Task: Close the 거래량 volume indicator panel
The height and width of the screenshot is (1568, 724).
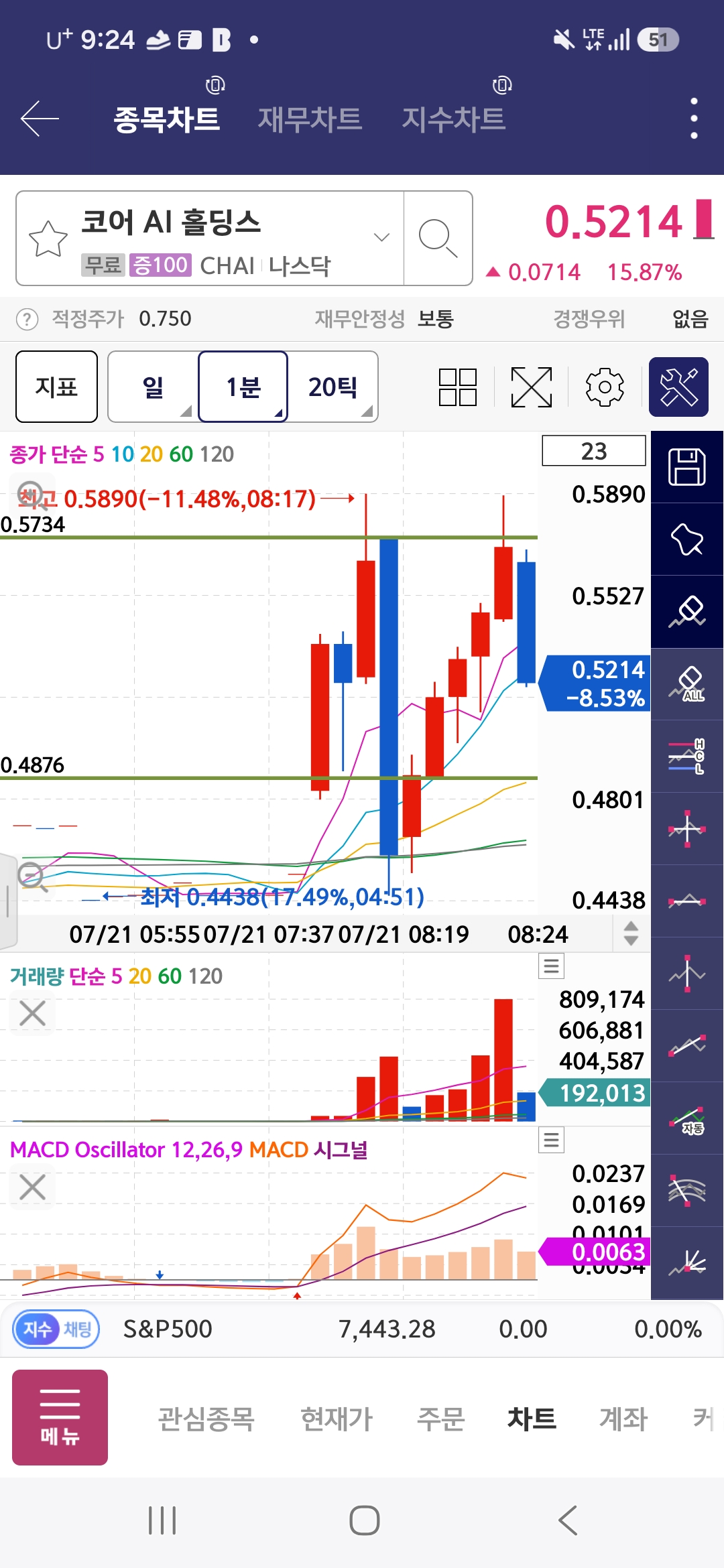Action: [x=32, y=1013]
